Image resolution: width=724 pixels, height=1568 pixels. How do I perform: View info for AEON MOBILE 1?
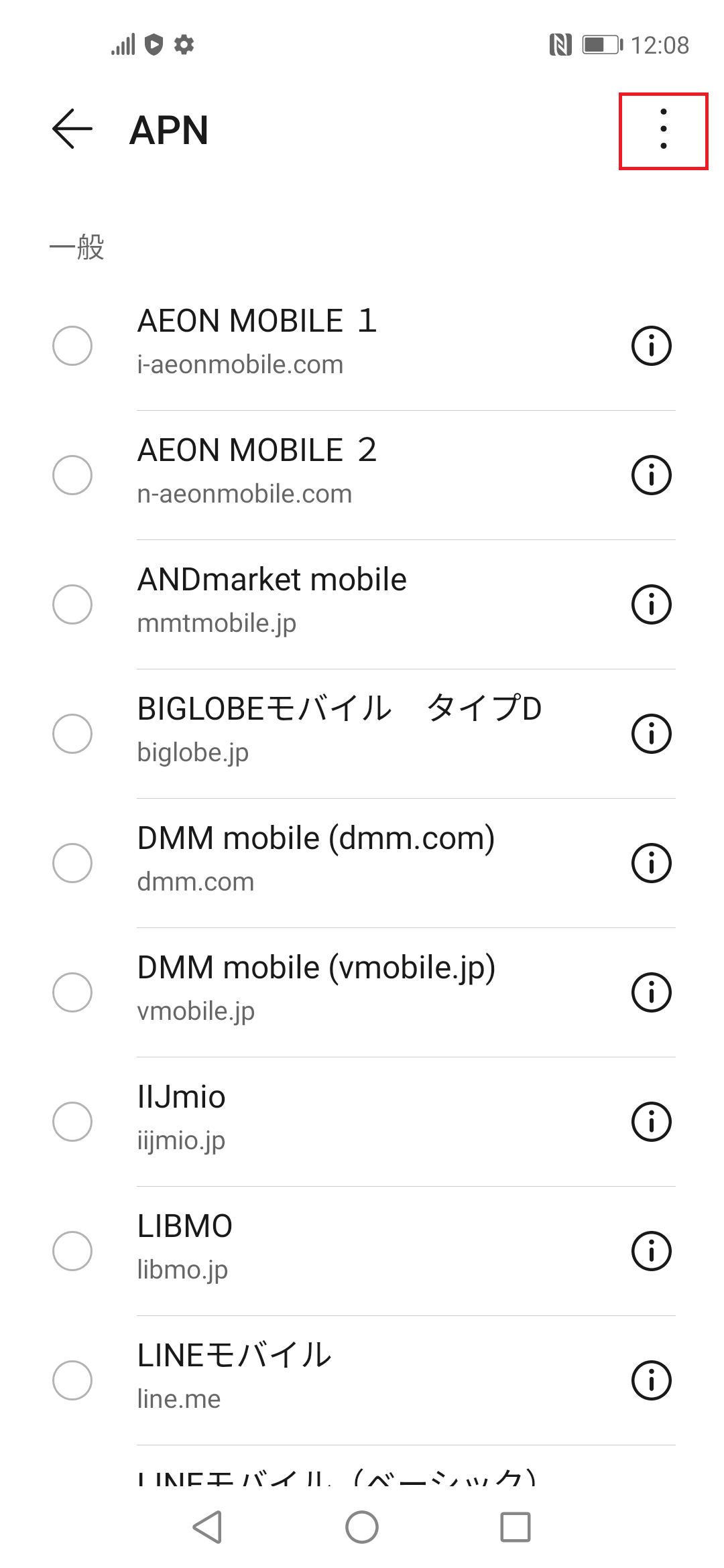(651, 346)
